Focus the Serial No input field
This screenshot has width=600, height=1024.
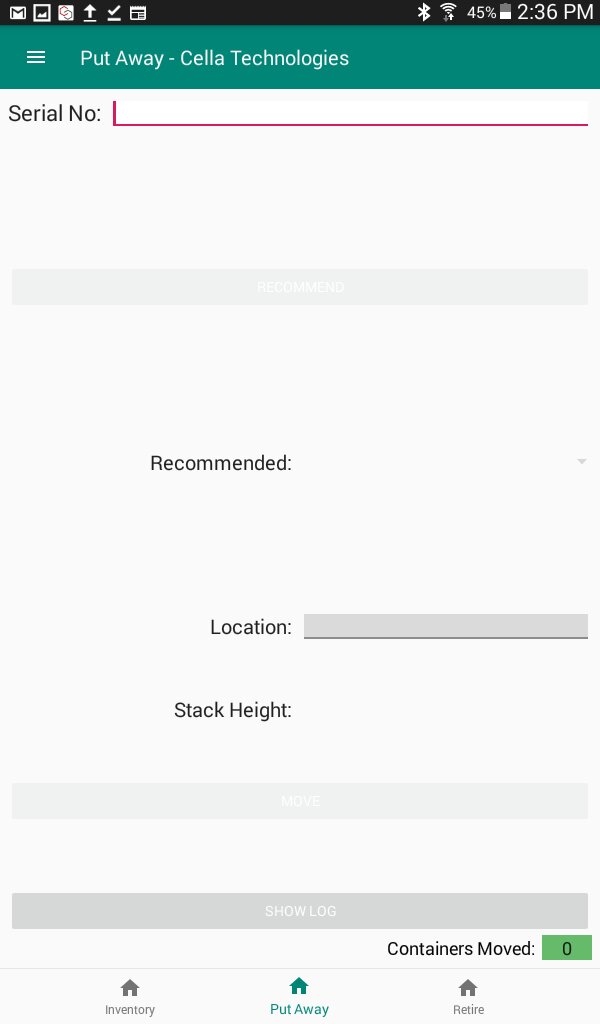coord(350,113)
